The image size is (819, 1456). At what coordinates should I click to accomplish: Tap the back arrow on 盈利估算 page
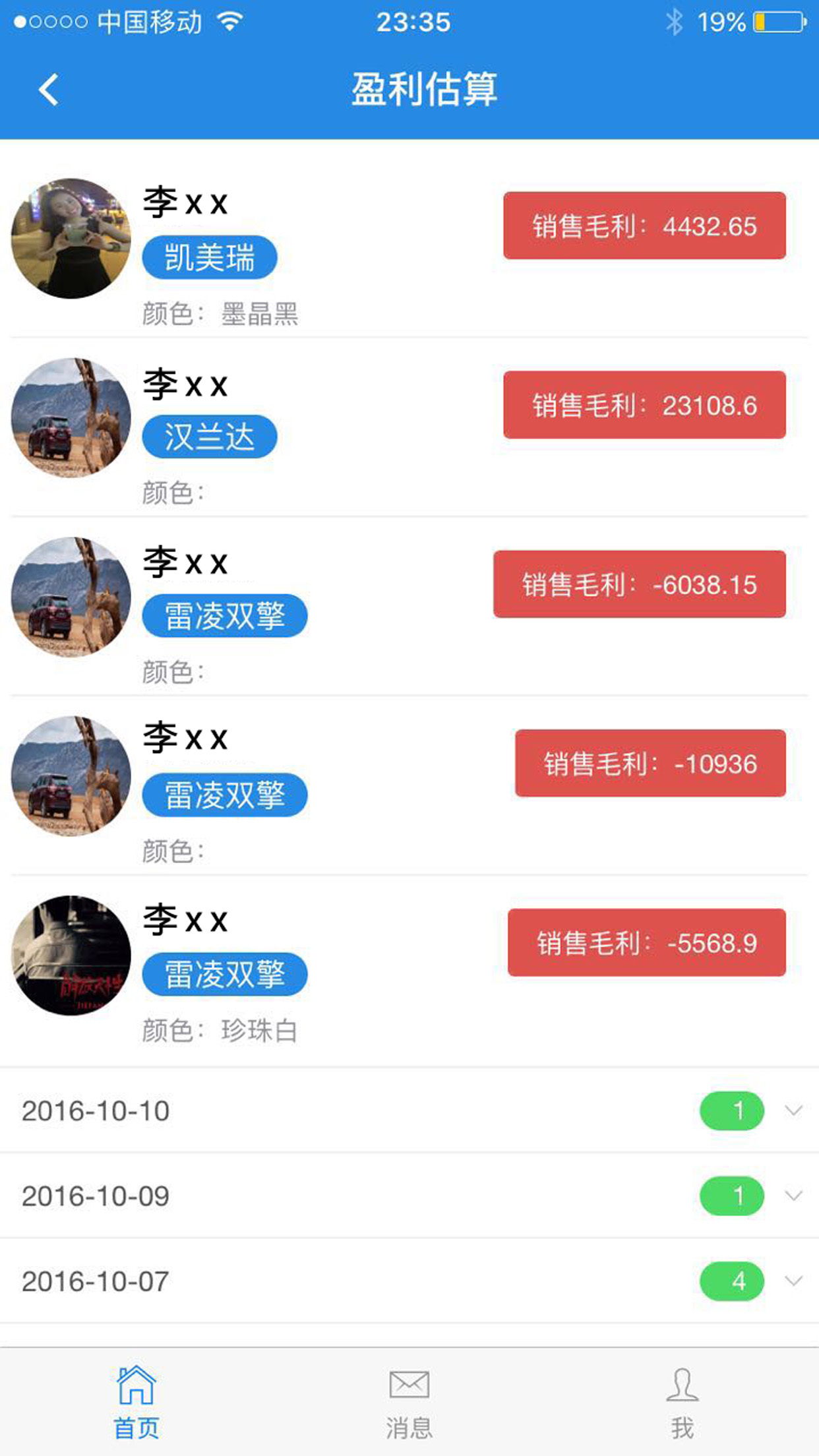pyautogui.click(x=47, y=90)
